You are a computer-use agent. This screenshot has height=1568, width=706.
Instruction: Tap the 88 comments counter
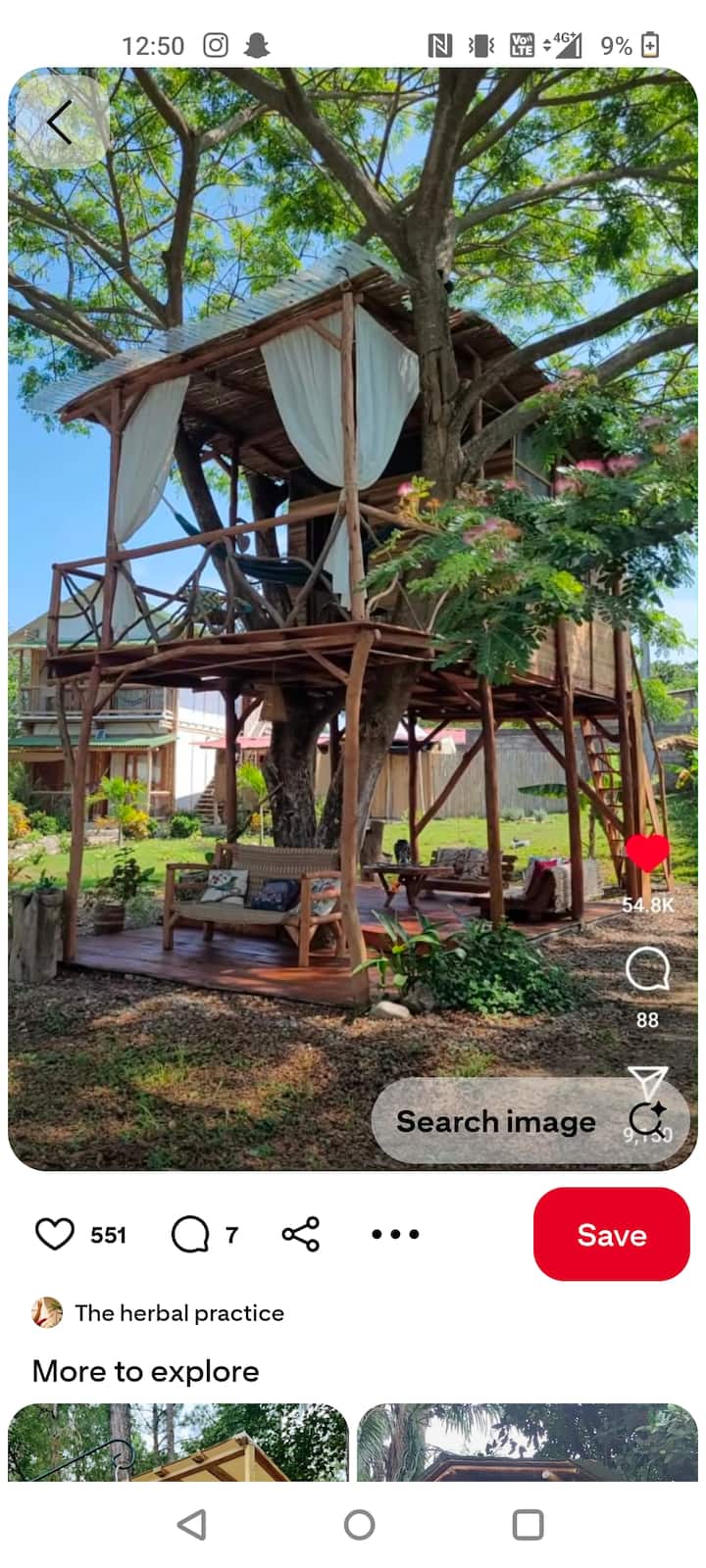click(x=647, y=1019)
